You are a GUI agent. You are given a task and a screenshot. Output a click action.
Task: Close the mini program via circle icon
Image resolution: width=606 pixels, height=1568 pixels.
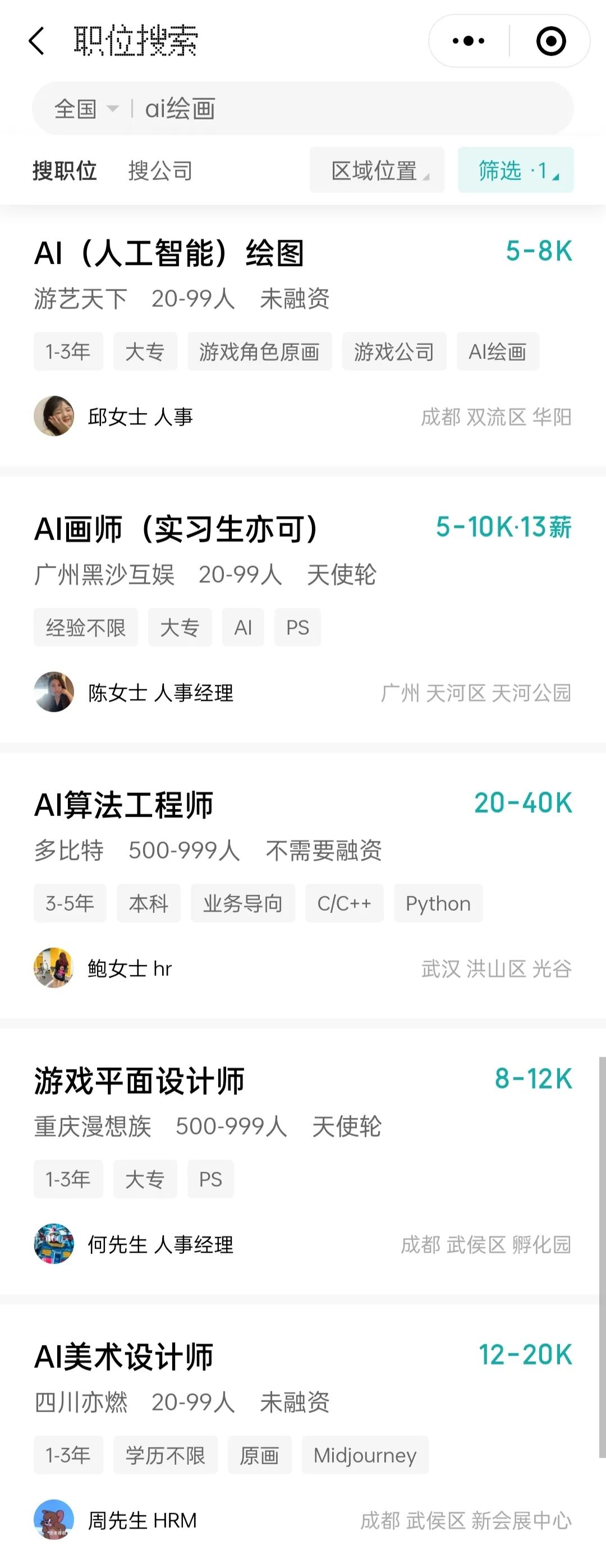[550, 41]
